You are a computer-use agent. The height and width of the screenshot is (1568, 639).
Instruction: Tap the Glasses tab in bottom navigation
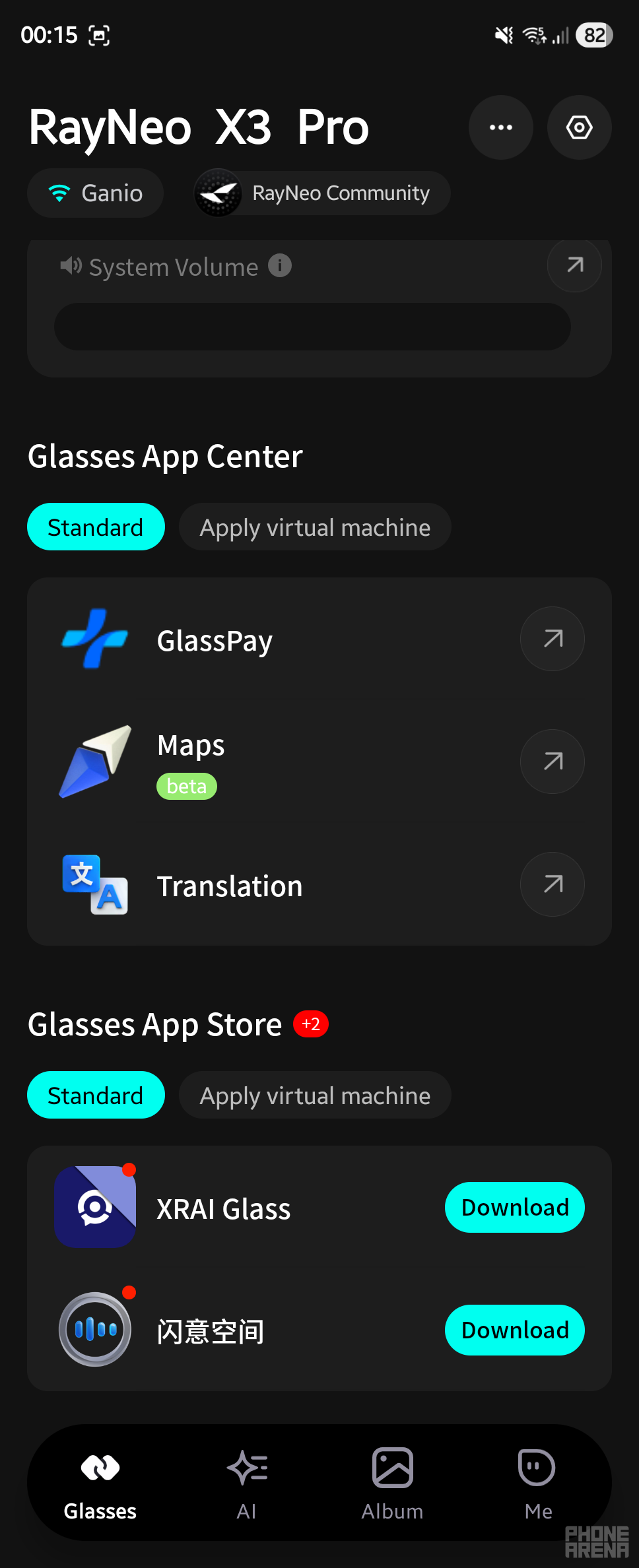pos(100,1483)
